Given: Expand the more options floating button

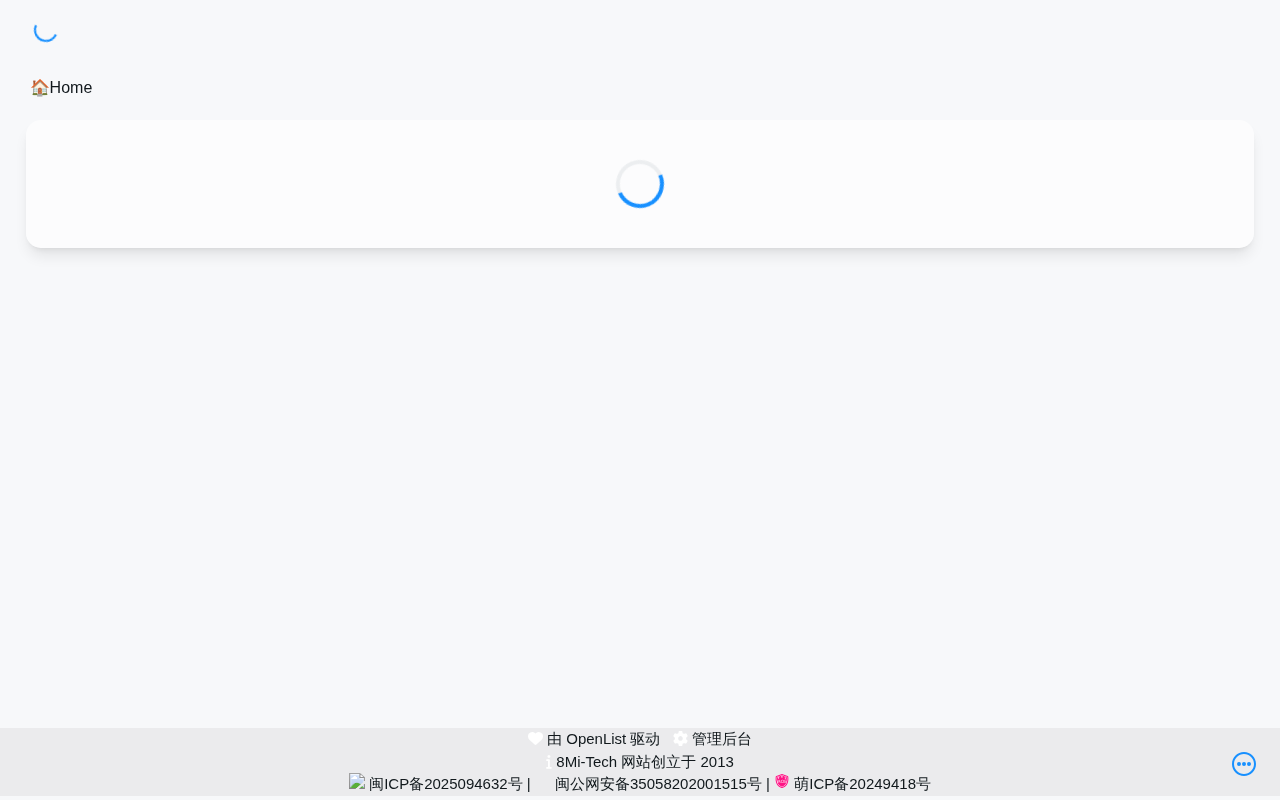Looking at the screenshot, I should (1243, 764).
